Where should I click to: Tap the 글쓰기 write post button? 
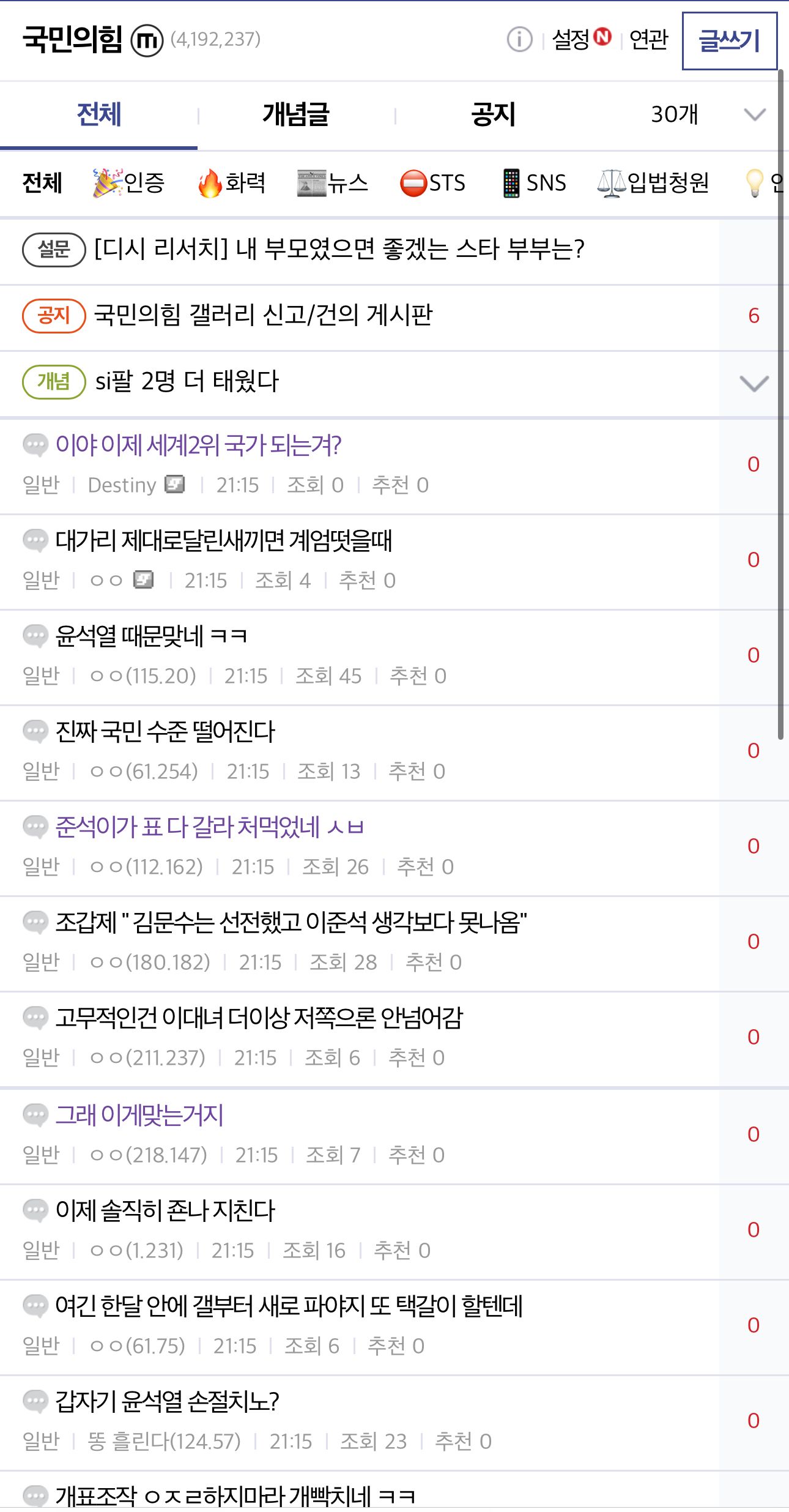click(729, 41)
